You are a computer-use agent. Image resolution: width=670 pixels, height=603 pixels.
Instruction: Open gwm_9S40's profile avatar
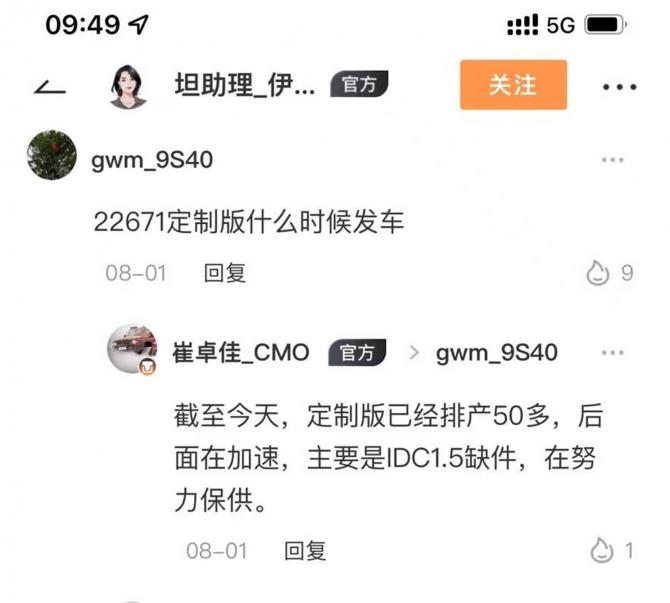click(x=52, y=157)
